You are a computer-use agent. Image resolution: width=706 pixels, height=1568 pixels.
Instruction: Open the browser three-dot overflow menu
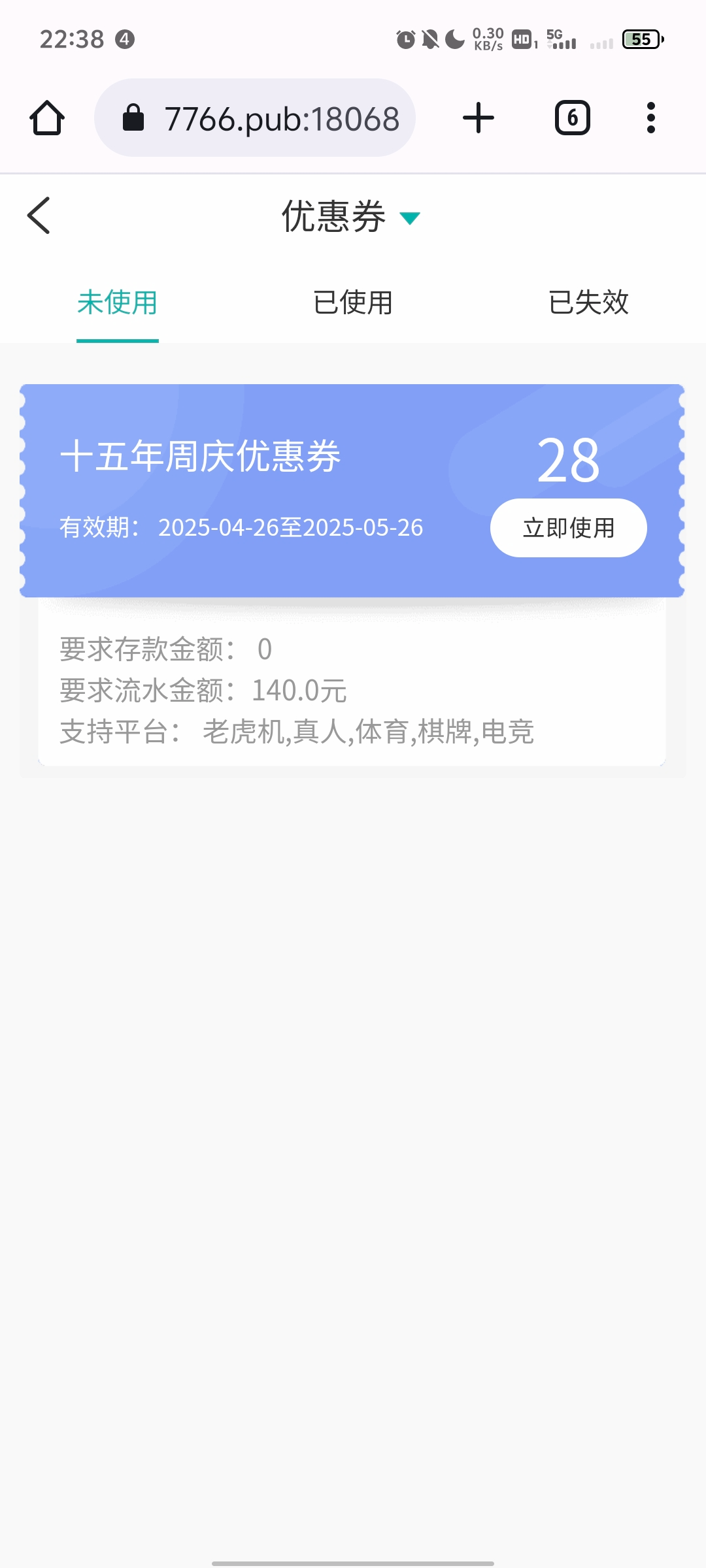[650, 118]
